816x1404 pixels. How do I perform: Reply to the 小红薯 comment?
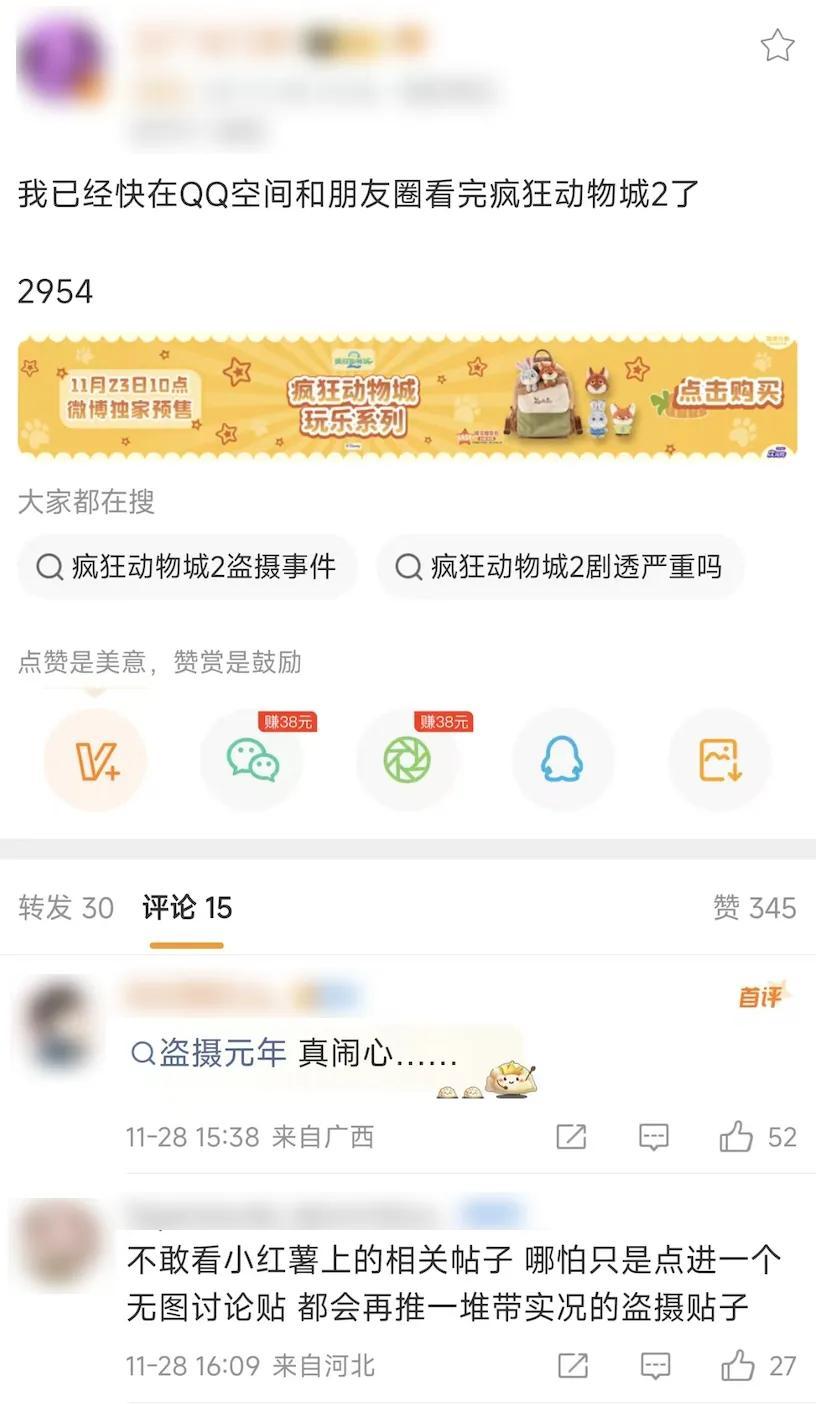[655, 1365]
